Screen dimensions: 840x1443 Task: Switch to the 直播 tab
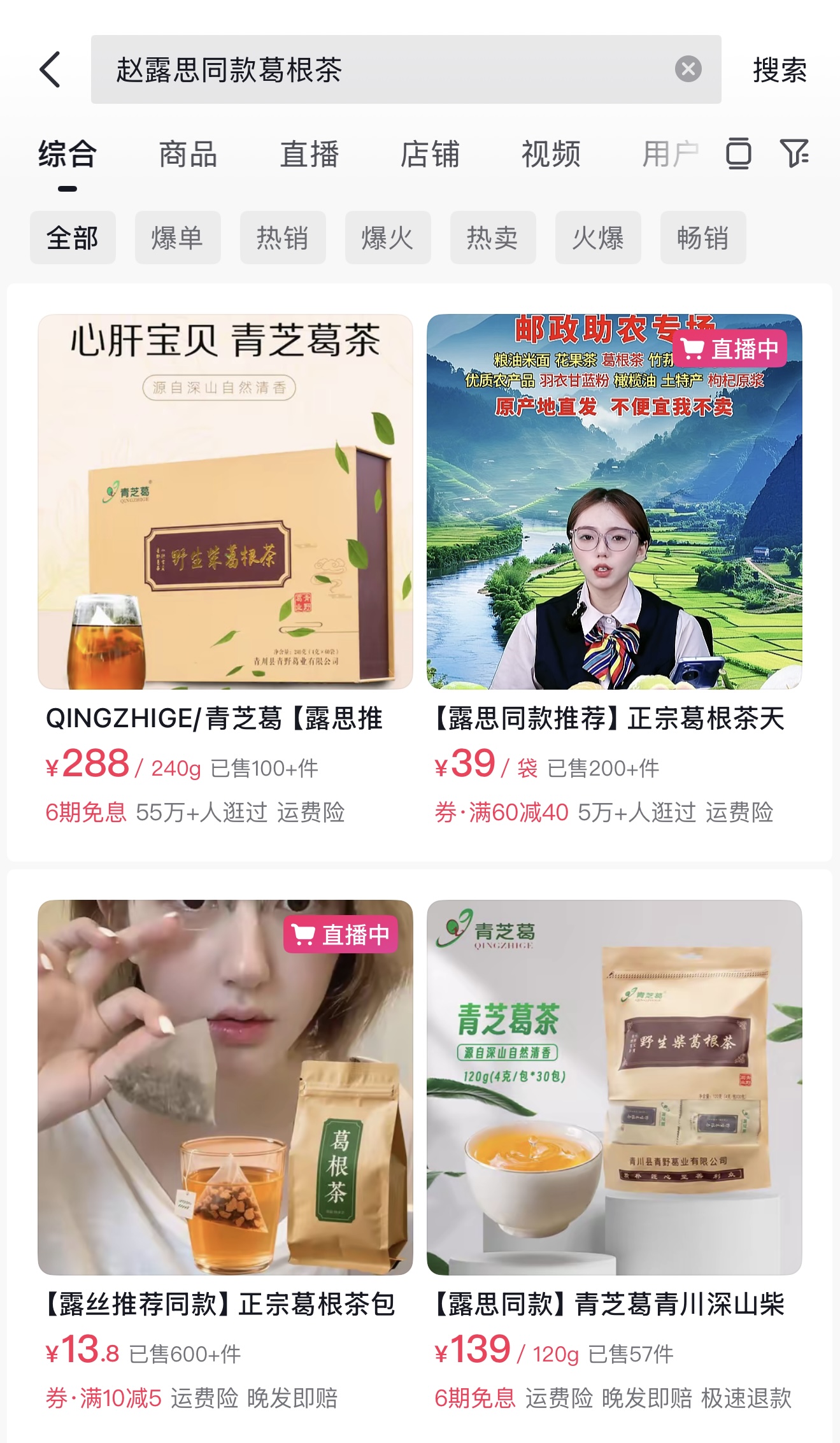click(310, 155)
